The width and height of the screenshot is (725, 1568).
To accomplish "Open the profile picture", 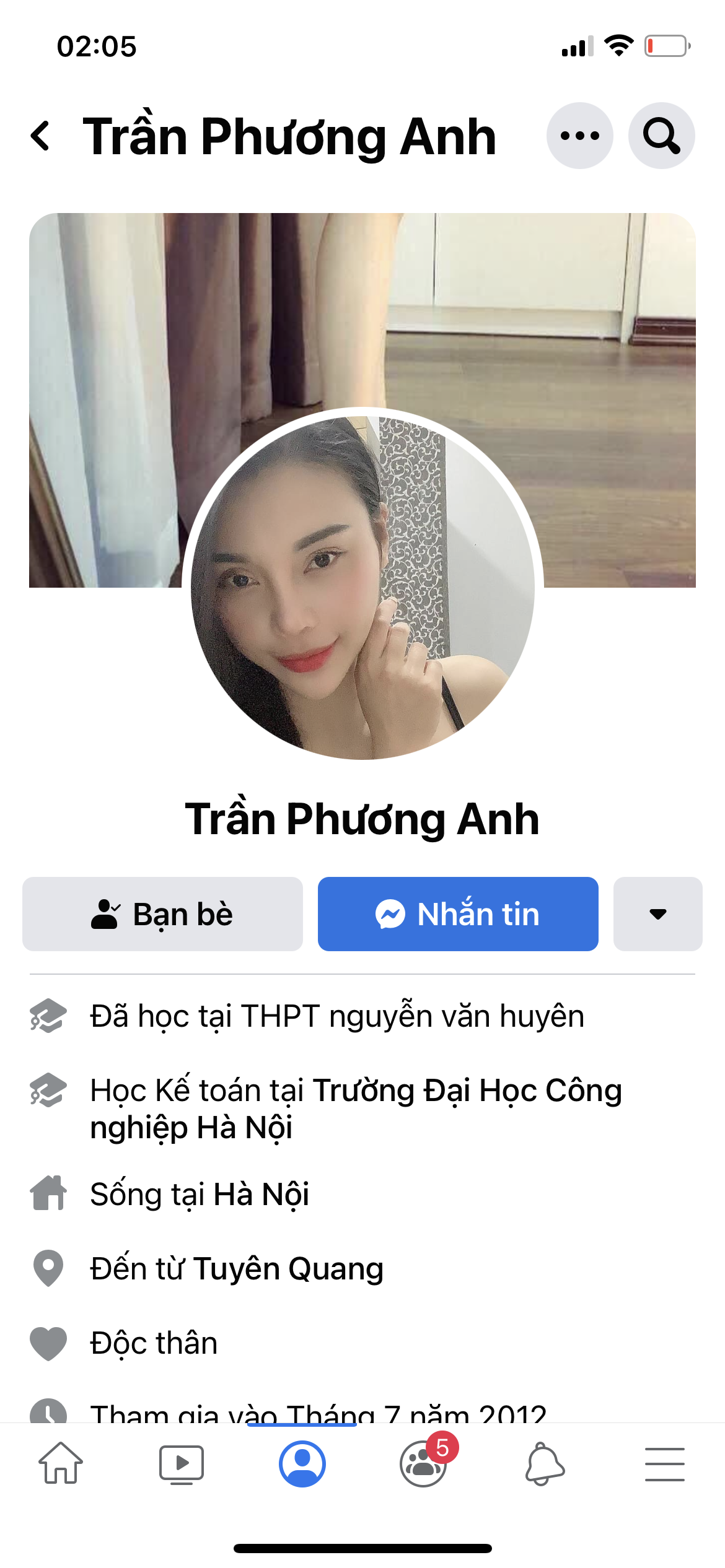I will (362, 585).
